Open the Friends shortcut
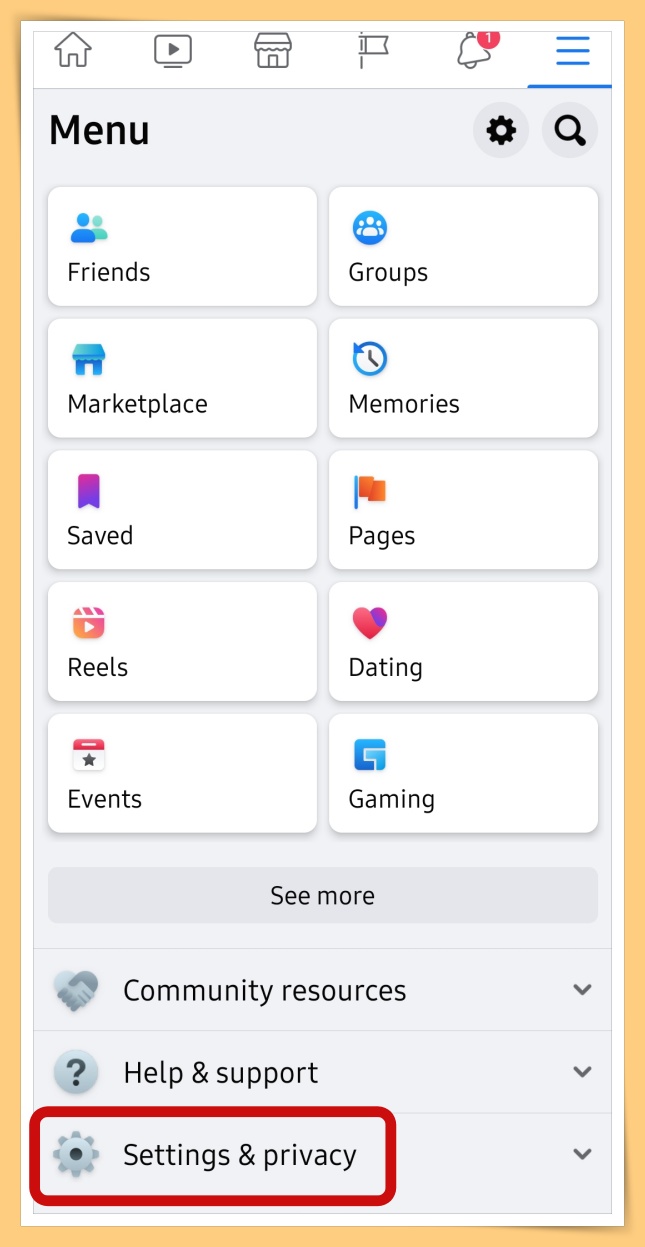Screen dimensions: 645x1247 (x=182, y=247)
